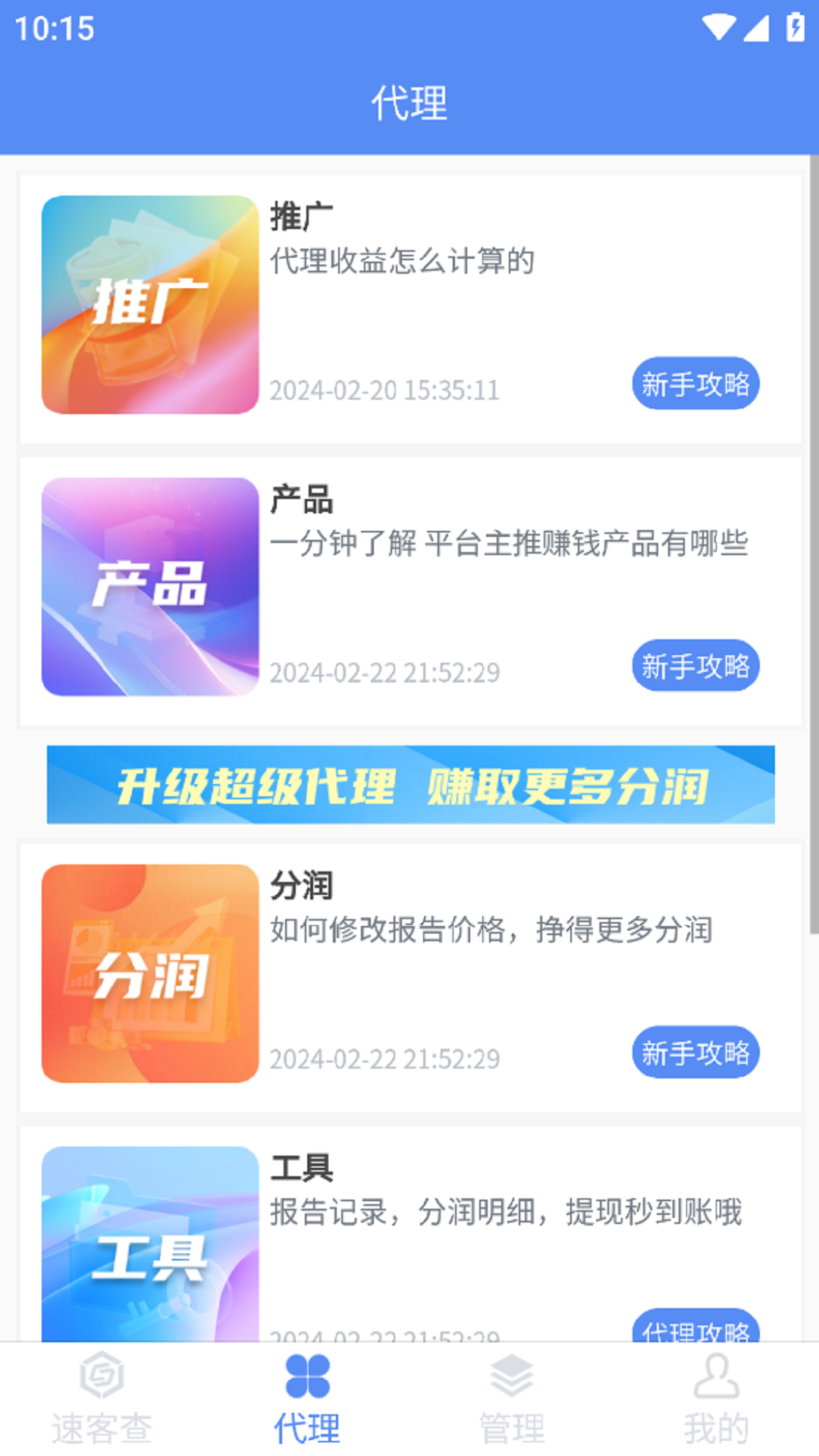This screenshot has height=1456, width=819.
Task: Open the 升级超级代理 banner
Action: point(410,785)
